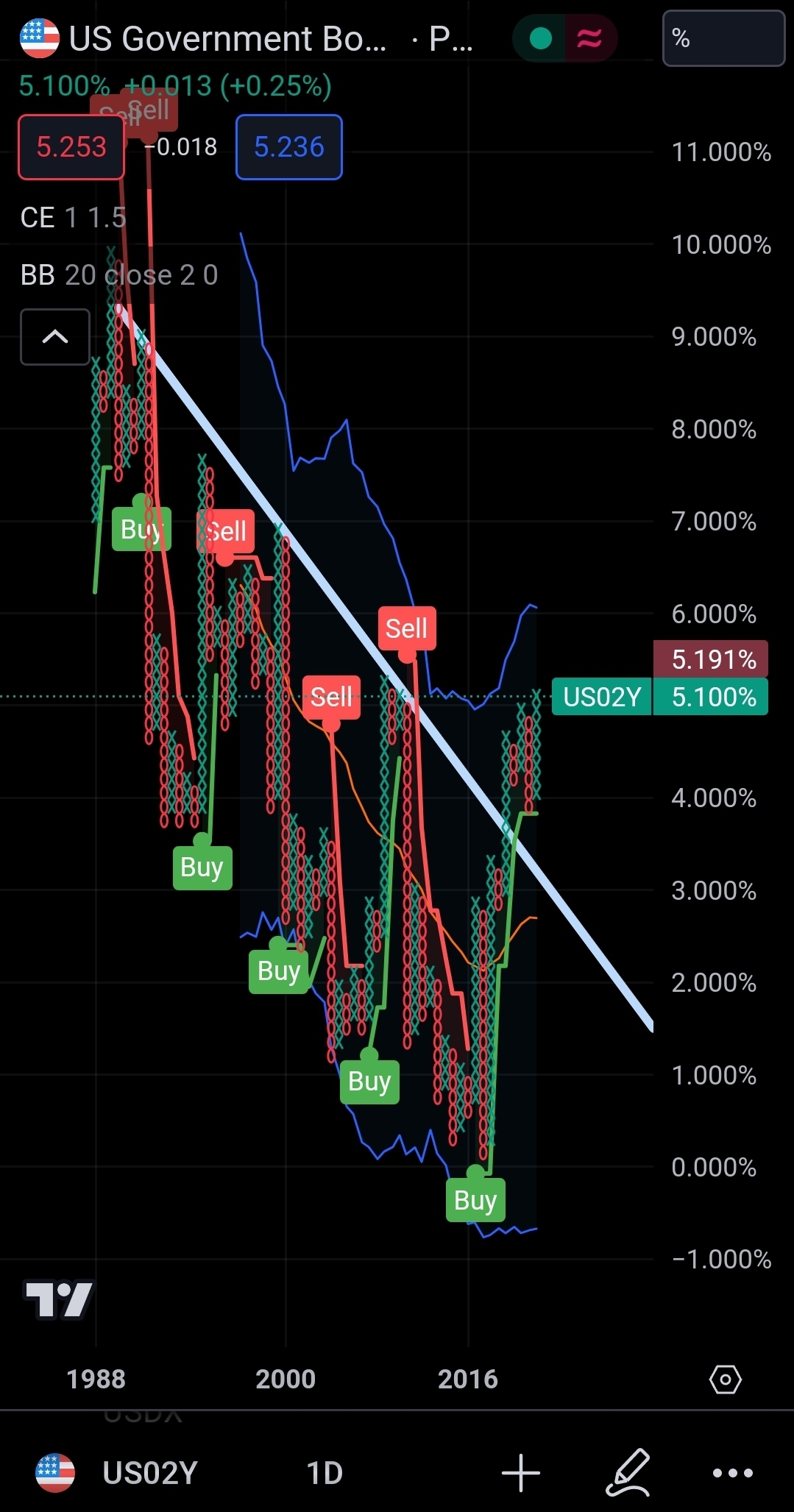This screenshot has width=794, height=1512.
Task: Open chart settings hexagon icon
Action: point(725,1379)
